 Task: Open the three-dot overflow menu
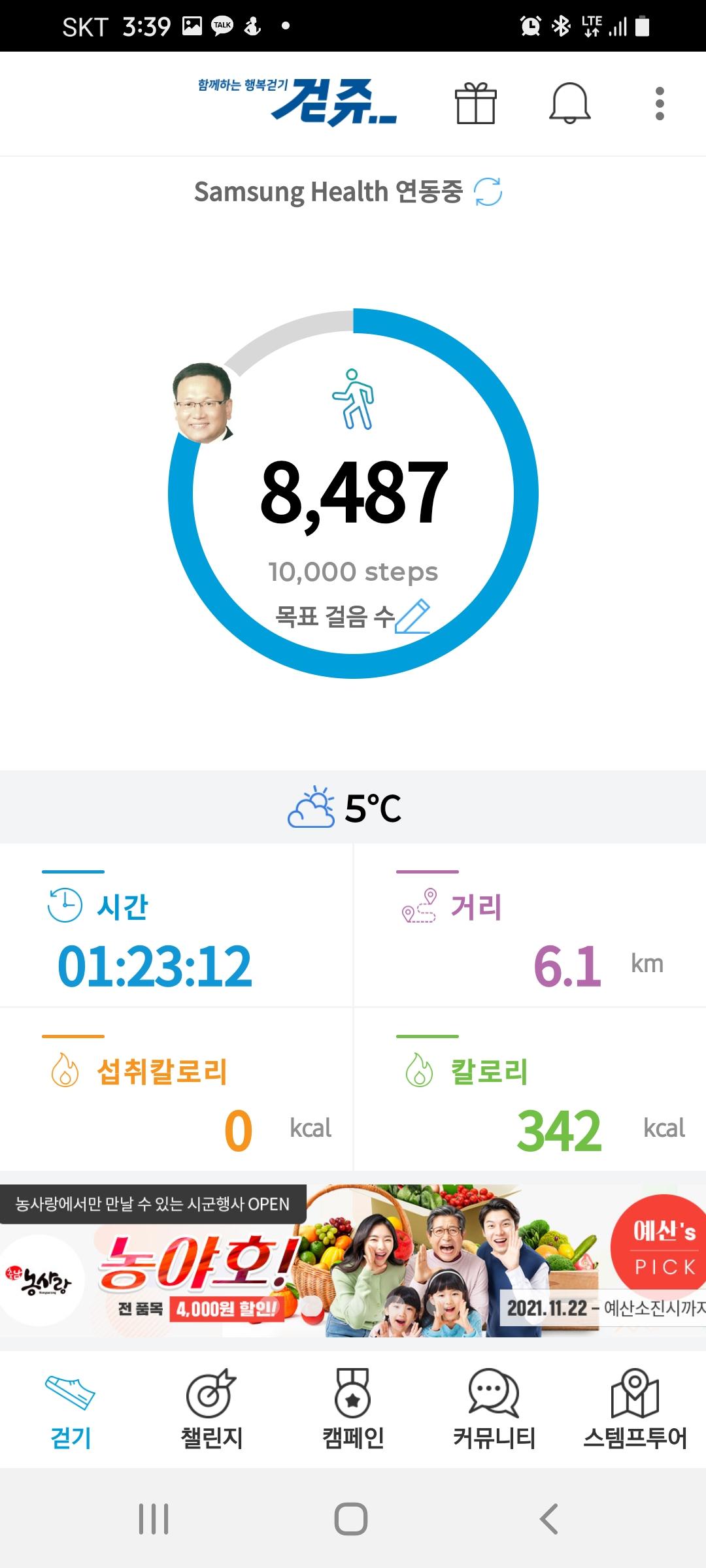point(660,103)
